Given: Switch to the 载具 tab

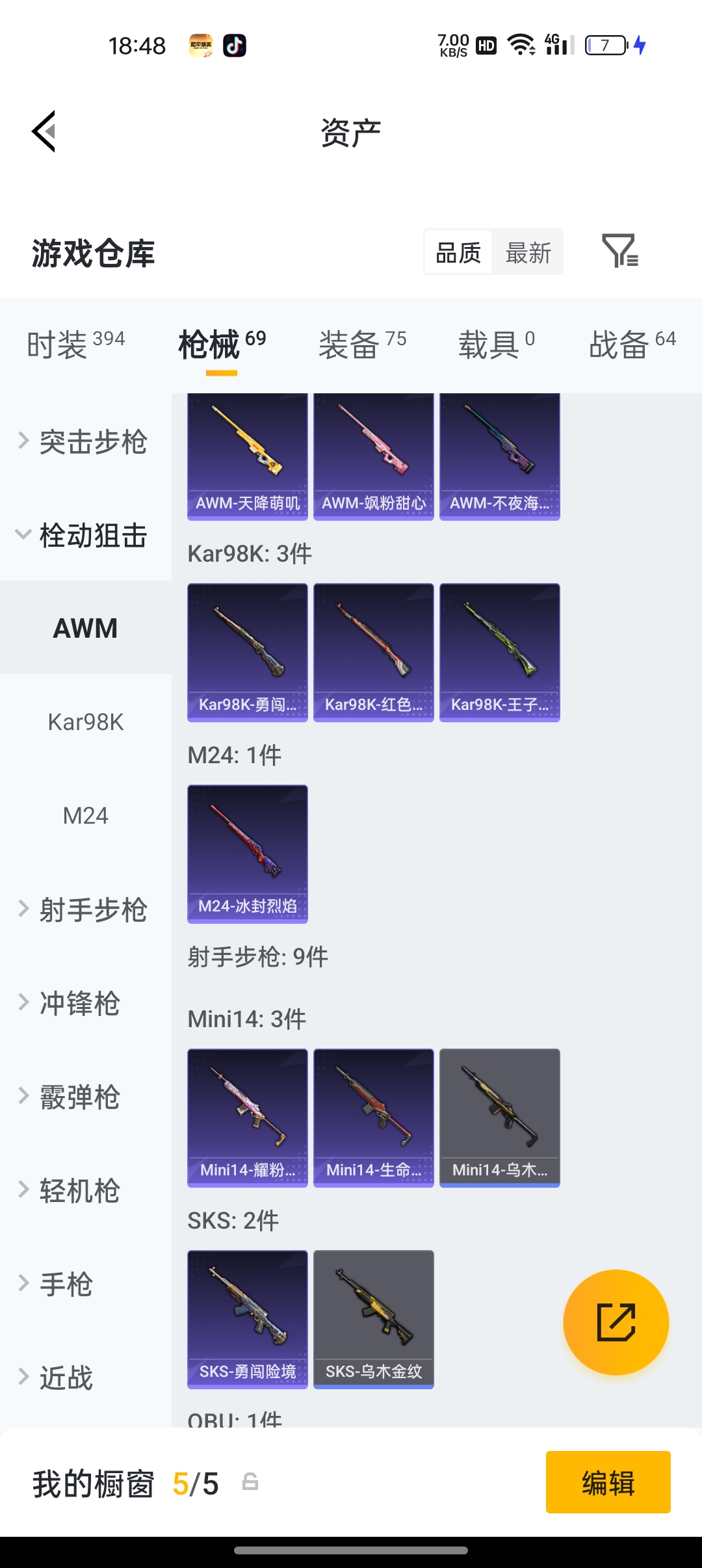Looking at the screenshot, I should 496,343.
